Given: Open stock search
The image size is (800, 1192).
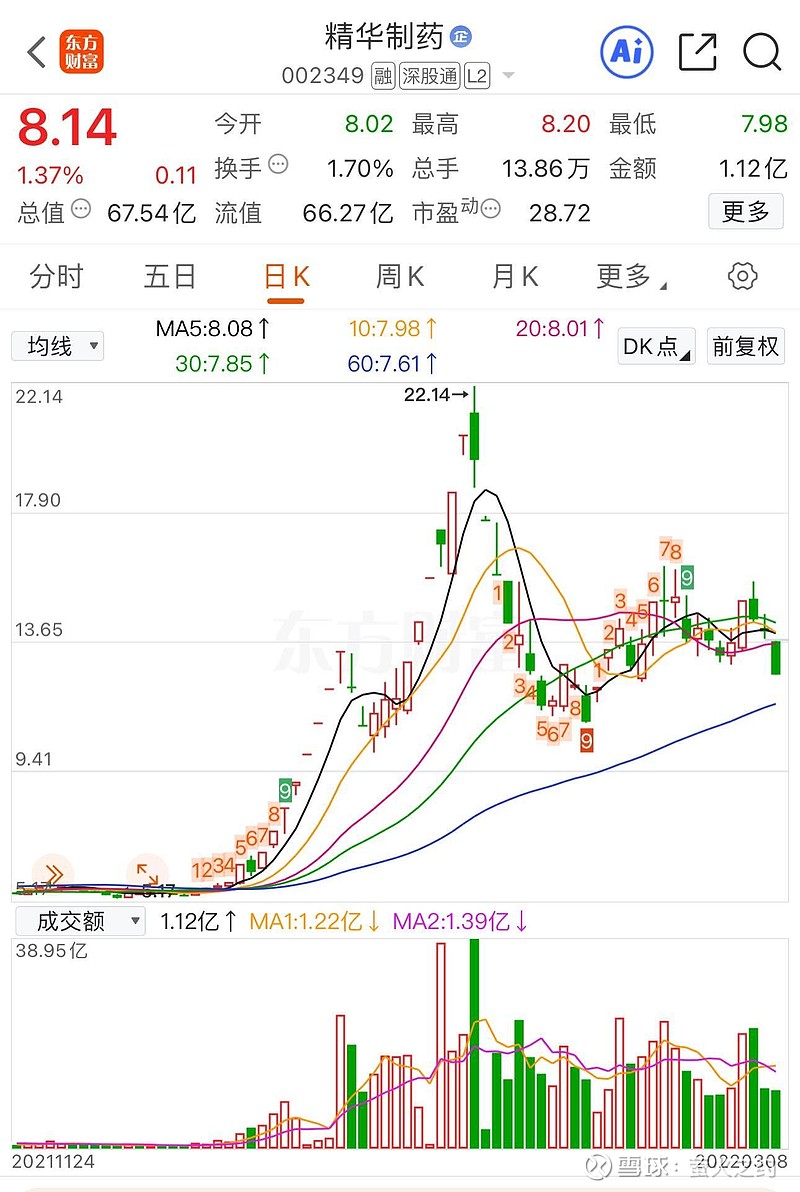Looking at the screenshot, I should tap(762, 52).
